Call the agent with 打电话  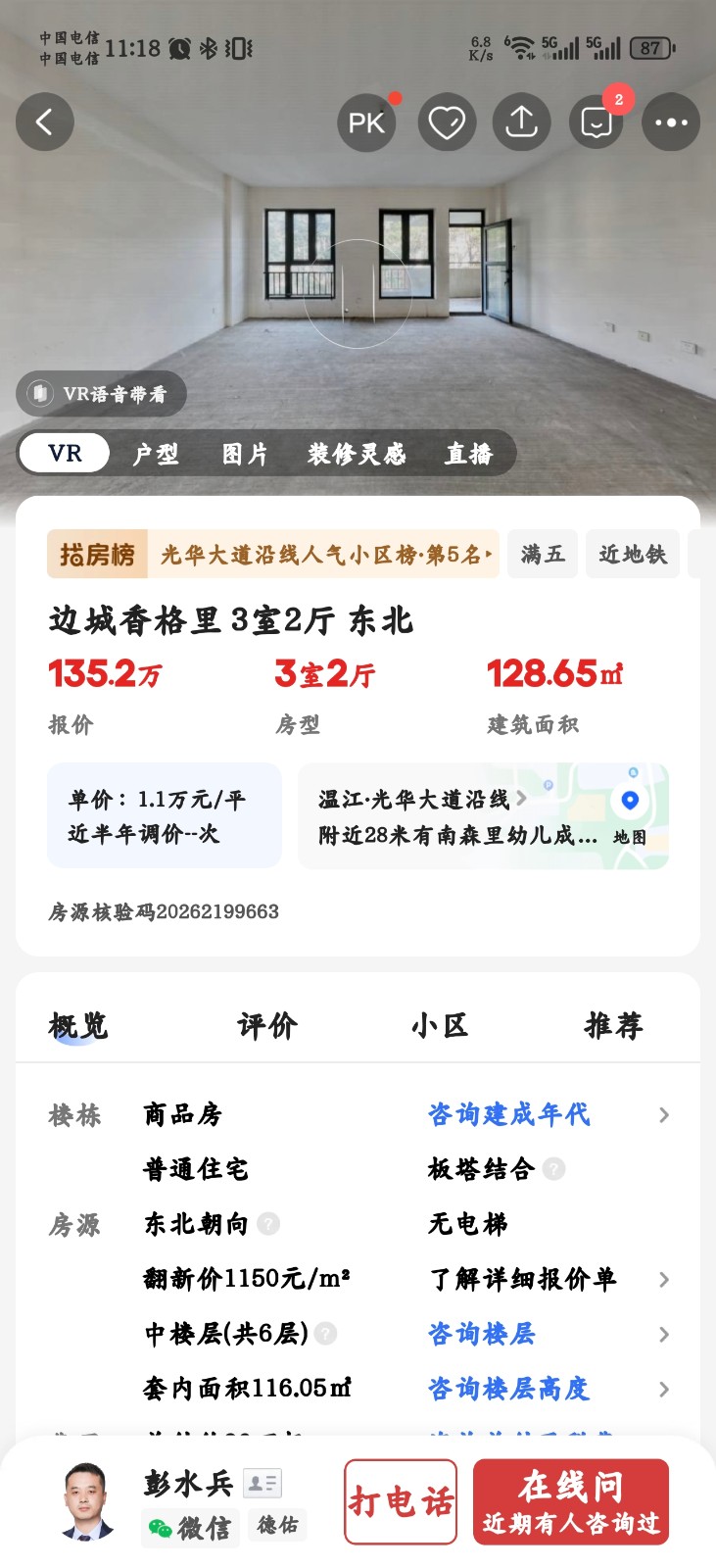402,1502
